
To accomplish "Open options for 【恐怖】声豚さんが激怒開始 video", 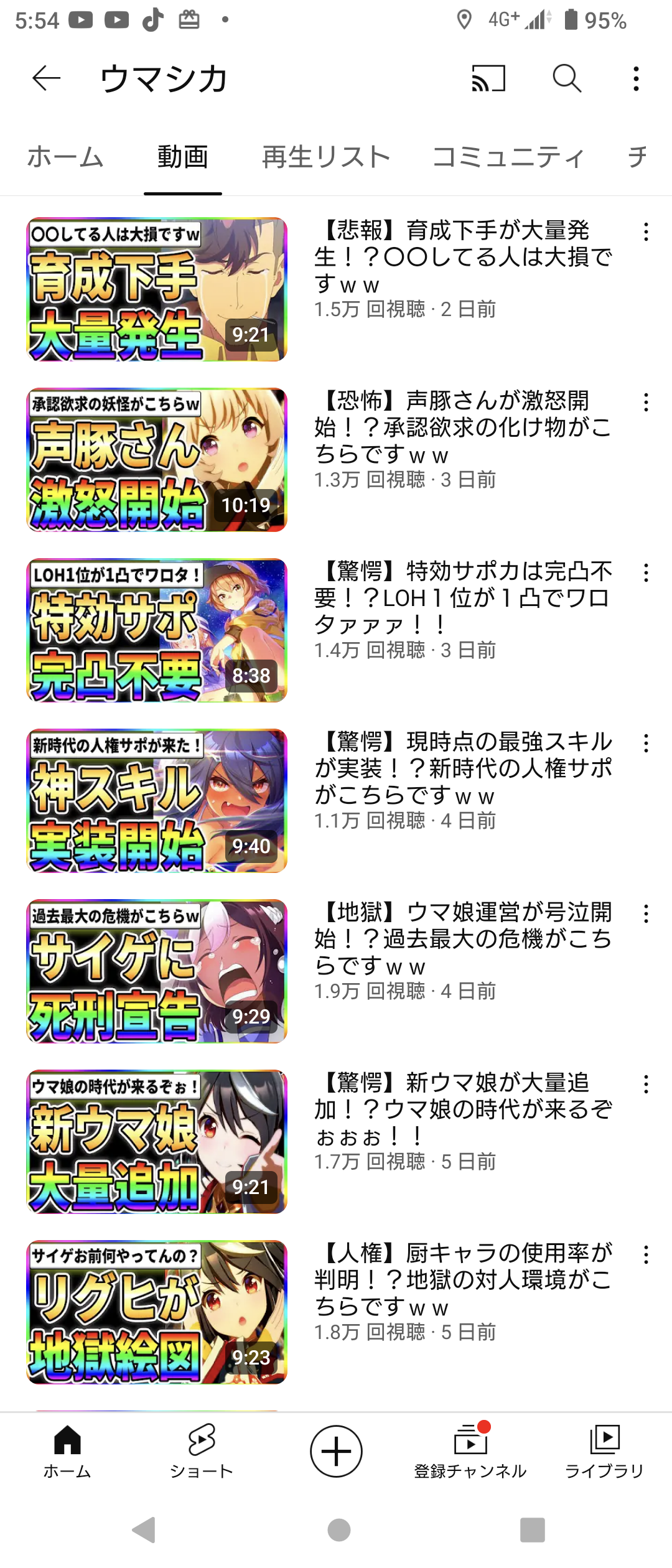I will pos(646,403).
